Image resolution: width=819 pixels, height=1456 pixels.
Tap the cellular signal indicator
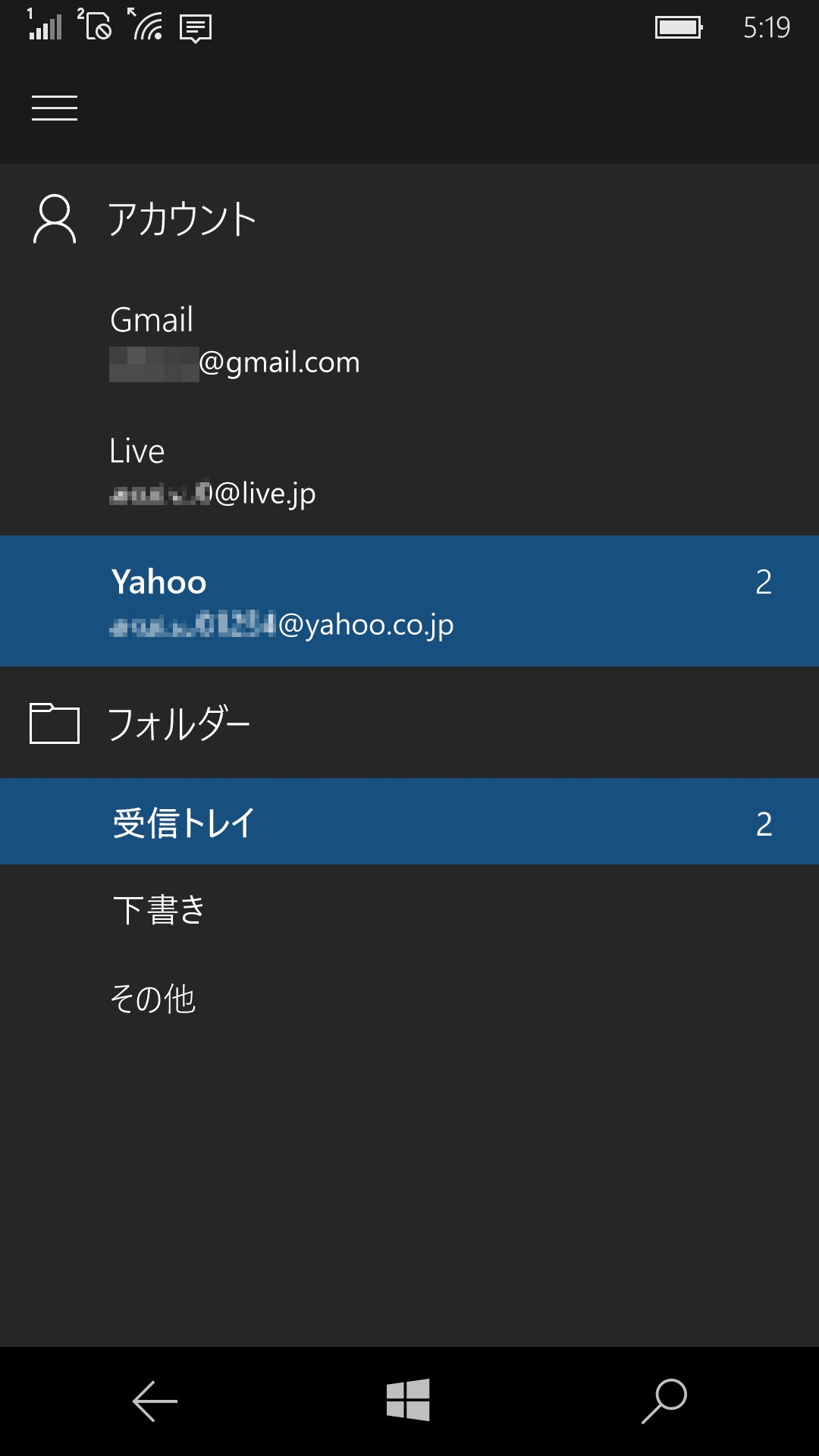click(x=44, y=29)
